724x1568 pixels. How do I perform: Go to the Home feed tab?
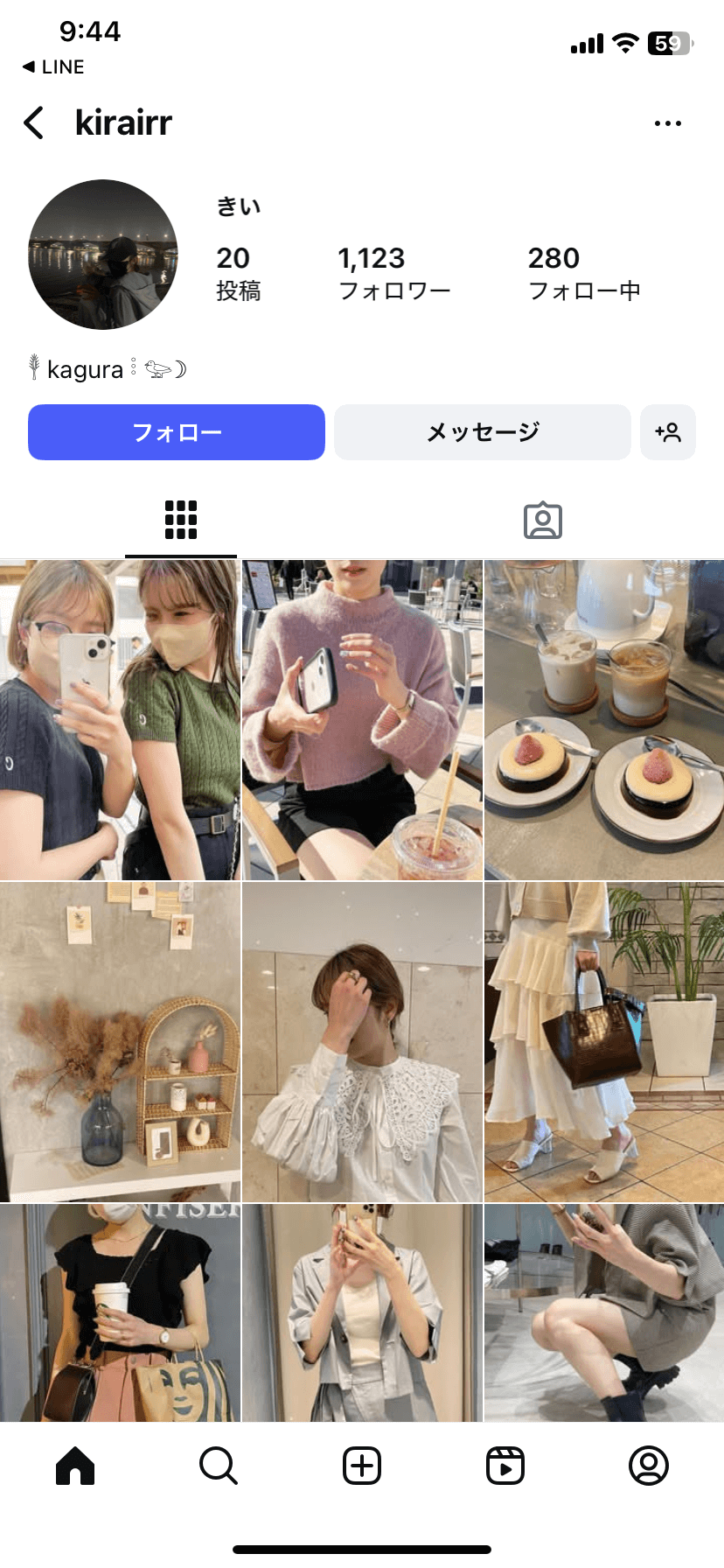coord(75,1466)
